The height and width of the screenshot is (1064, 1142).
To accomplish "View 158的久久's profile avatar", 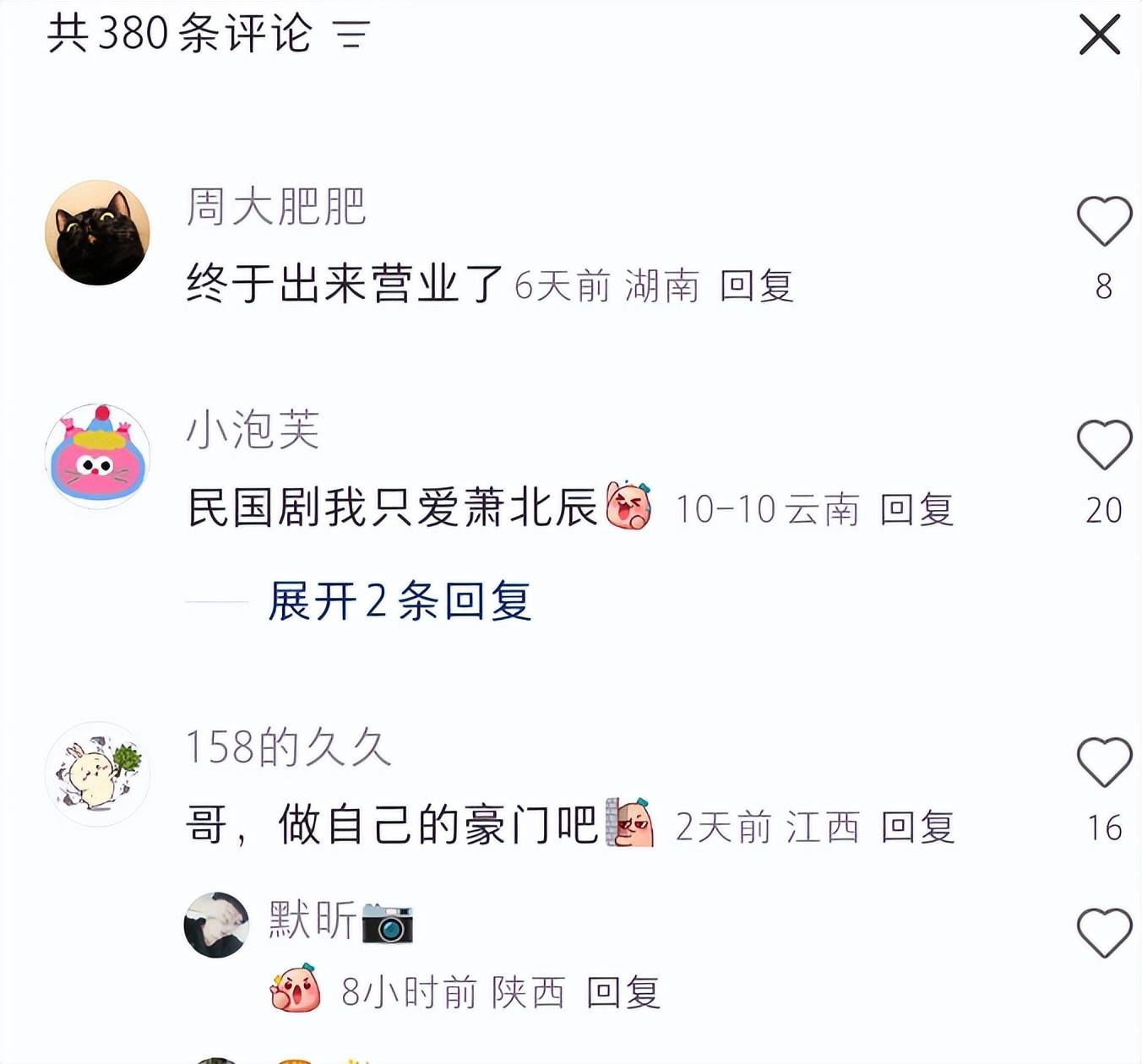I will pyautogui.click(x=97, y=774).
